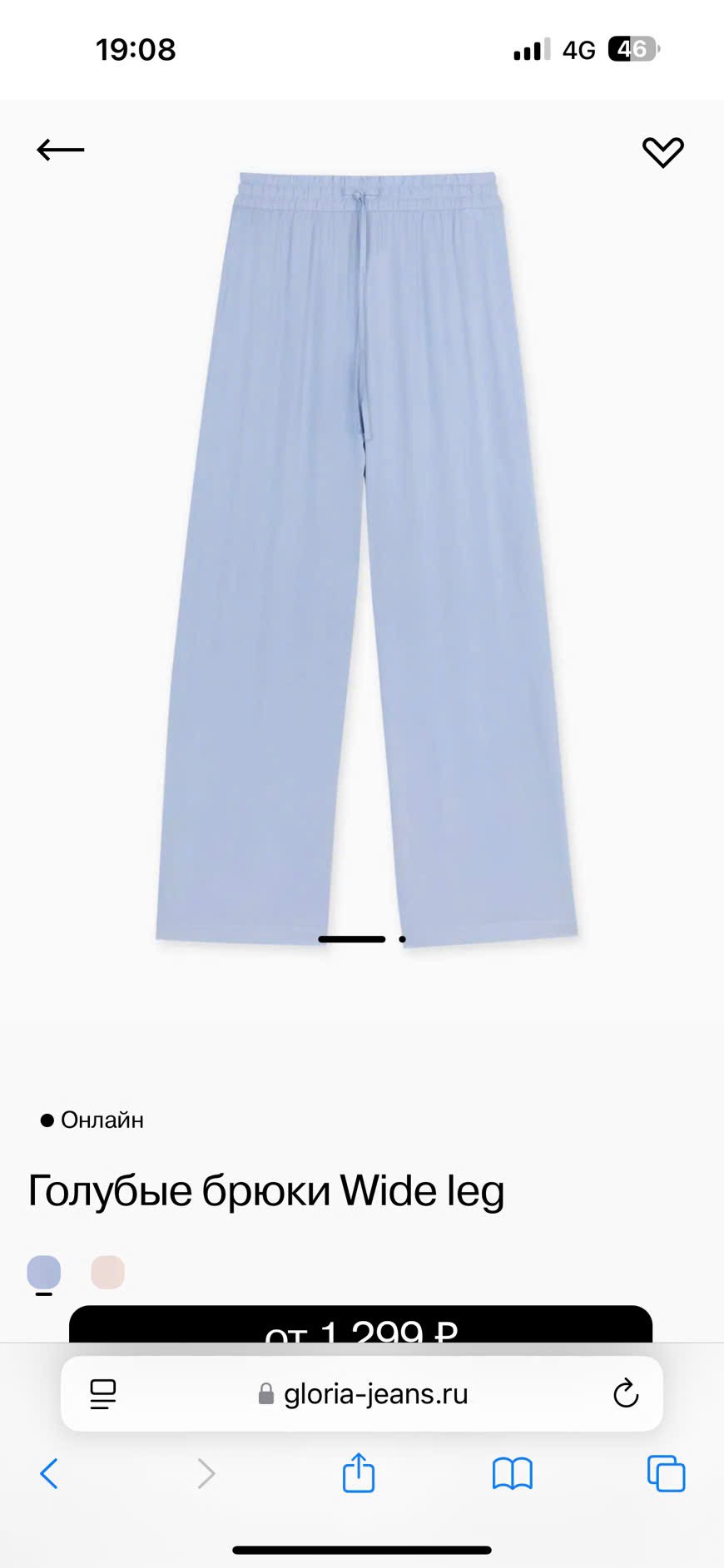Open the Safari page settings menu

[x=103, y=1393]
